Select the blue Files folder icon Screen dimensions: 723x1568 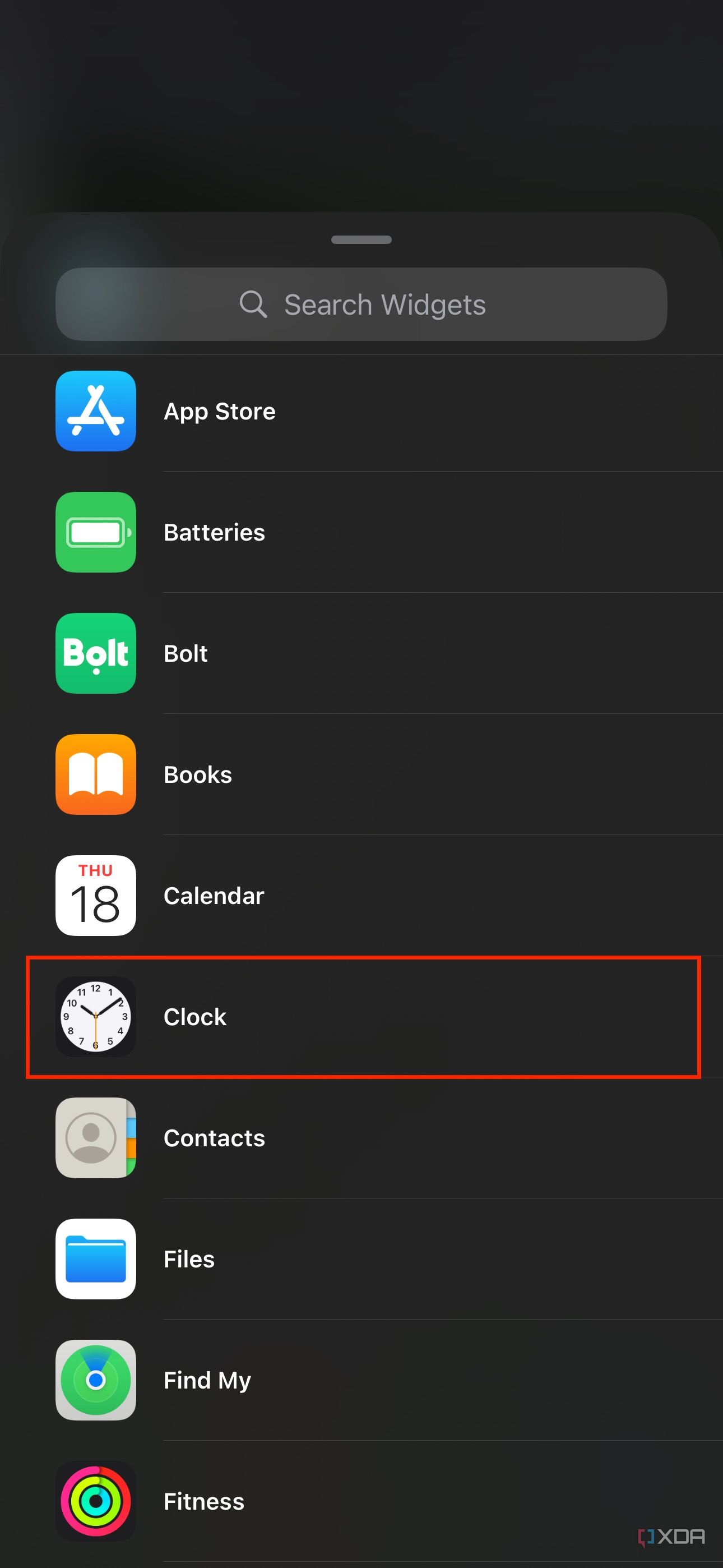click(x=95, y=1258)
